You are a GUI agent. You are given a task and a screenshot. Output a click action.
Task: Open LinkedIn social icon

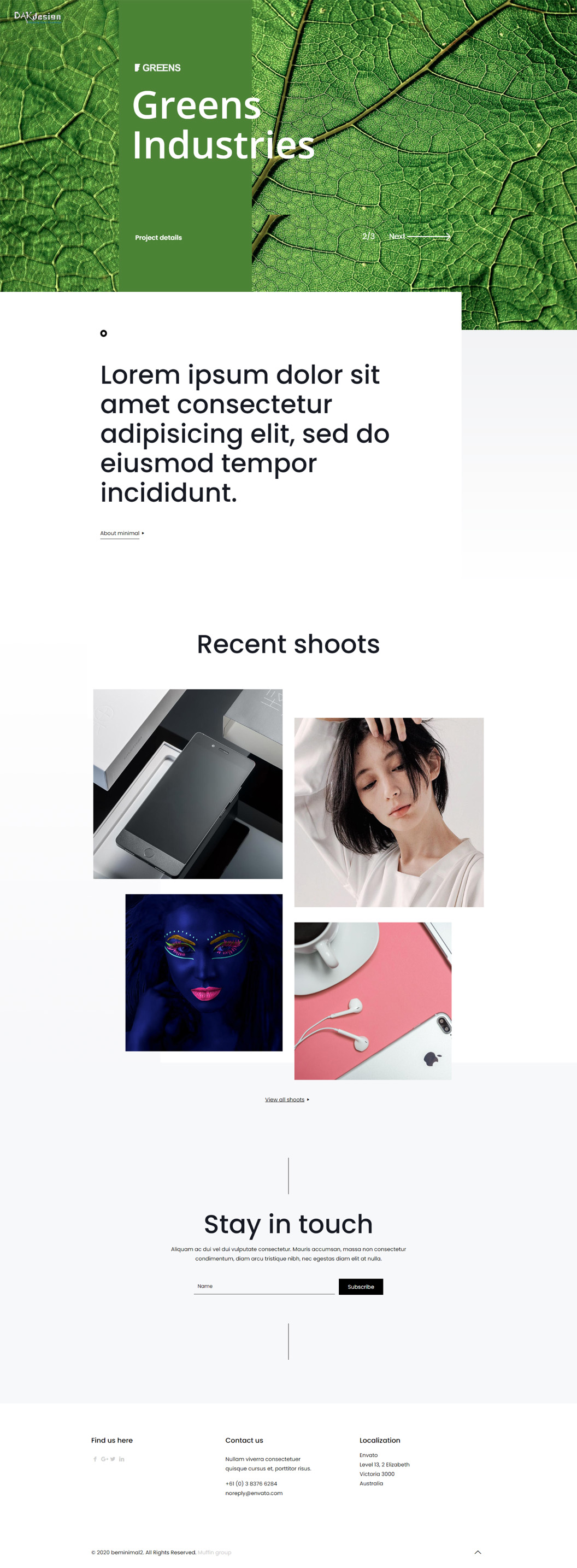[122, 1459]
